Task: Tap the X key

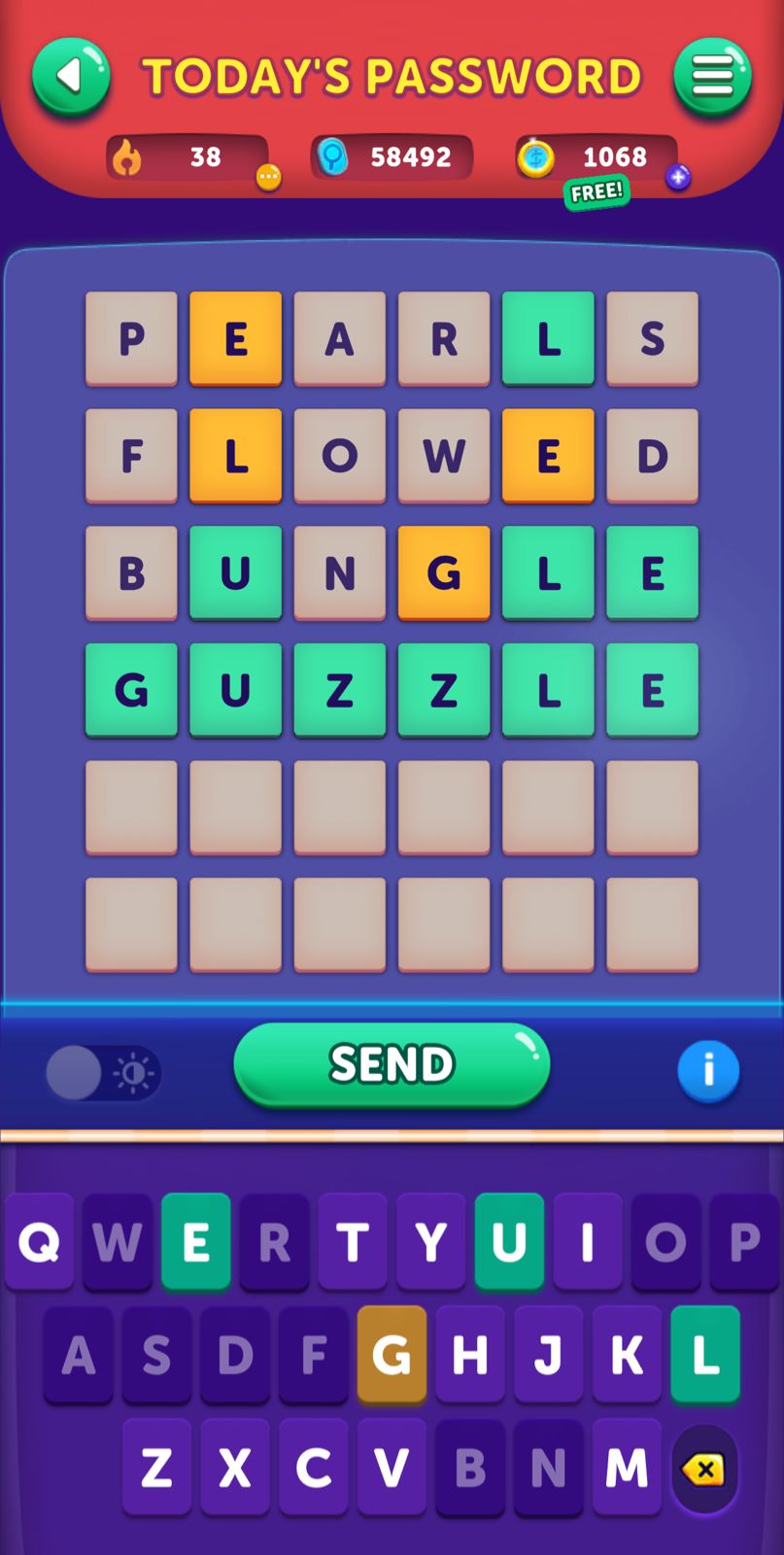Action: [x=235, y=1468]
